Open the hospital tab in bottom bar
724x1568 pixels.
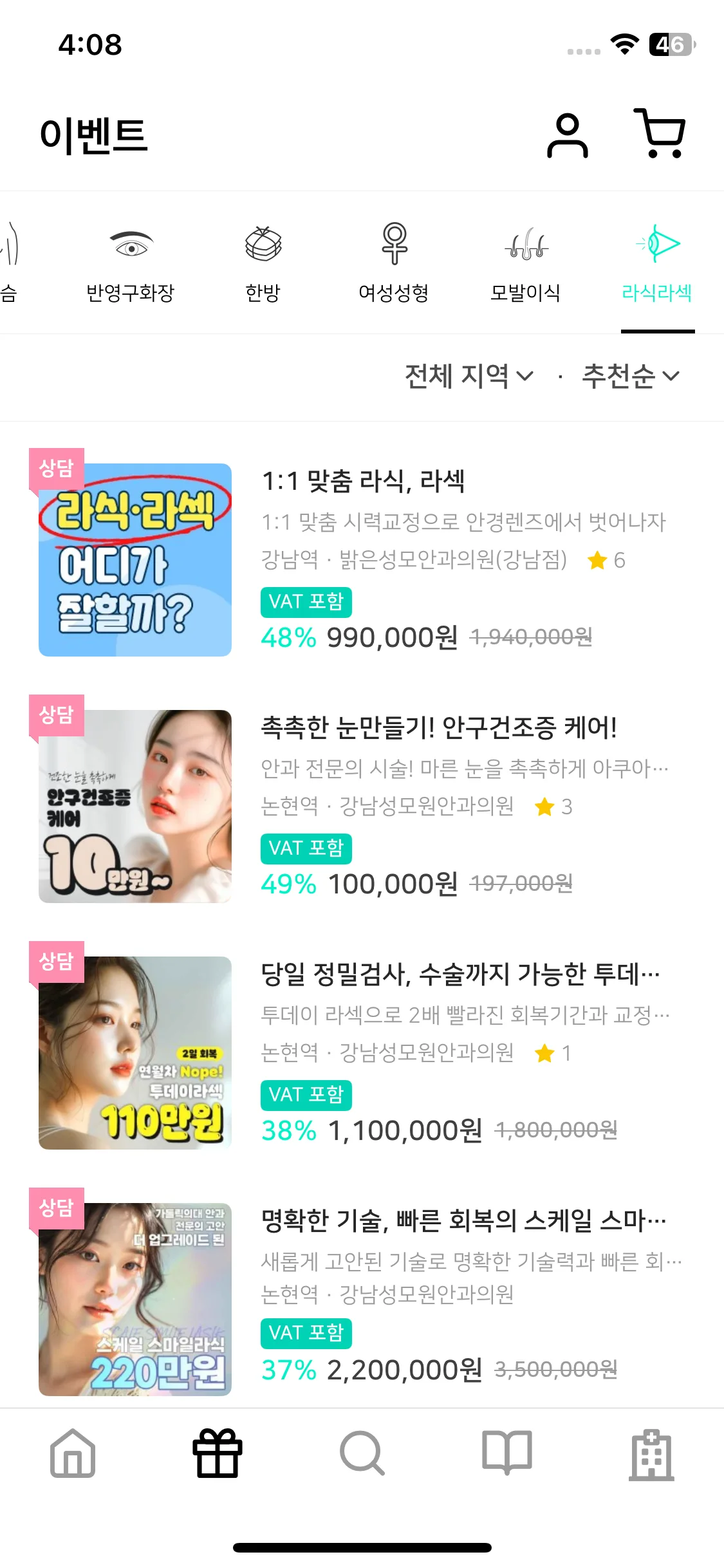click(651, 1453)
